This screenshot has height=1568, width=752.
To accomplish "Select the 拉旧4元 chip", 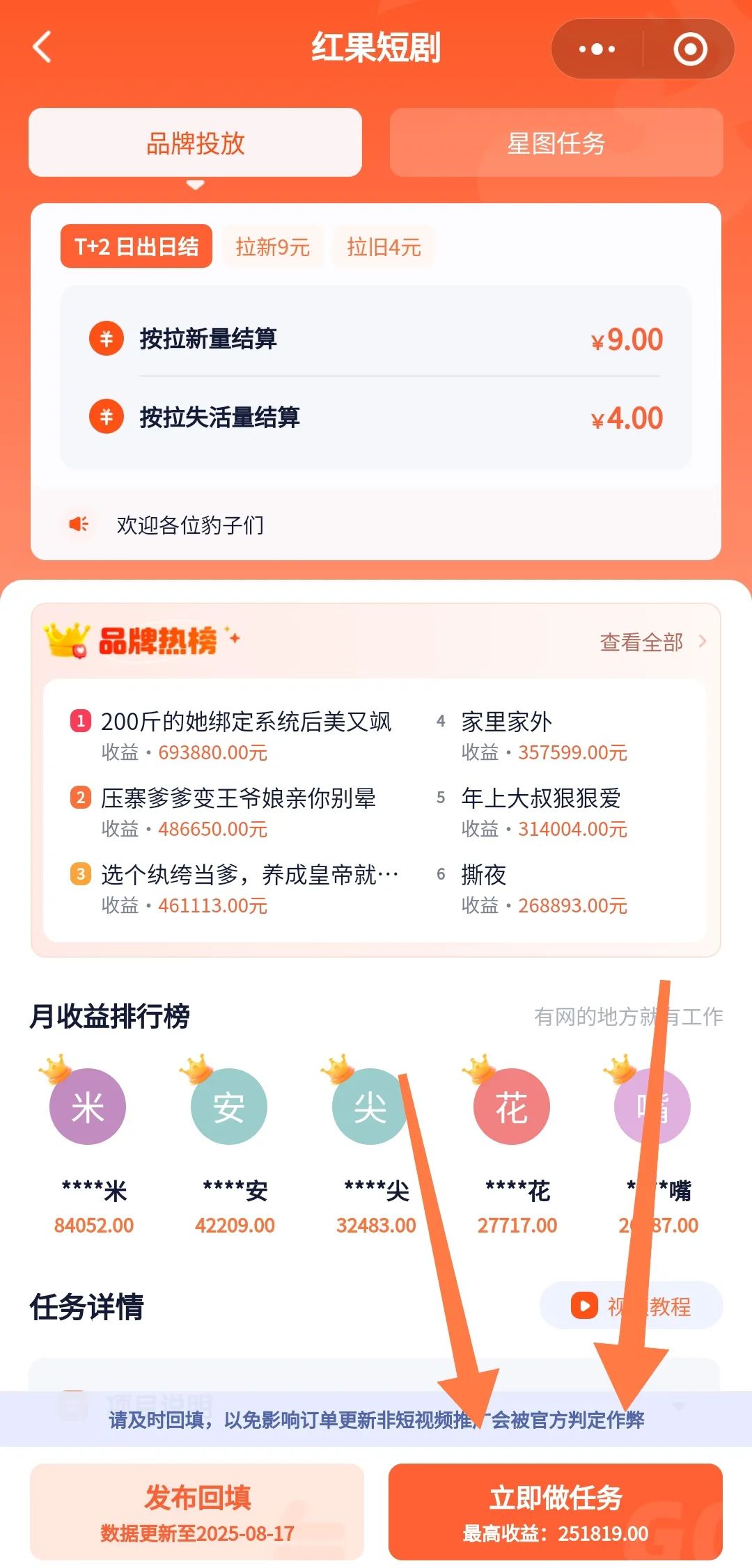I will click(384, 246).
